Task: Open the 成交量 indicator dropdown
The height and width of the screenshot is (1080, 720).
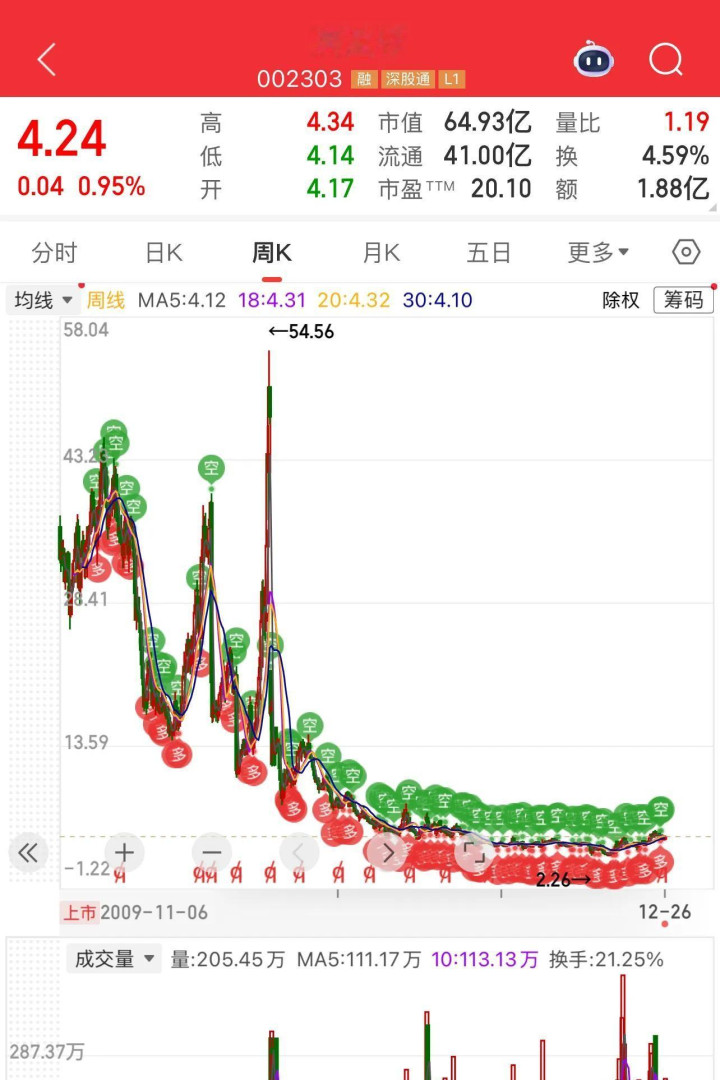Action: click(x=114, y=959)
